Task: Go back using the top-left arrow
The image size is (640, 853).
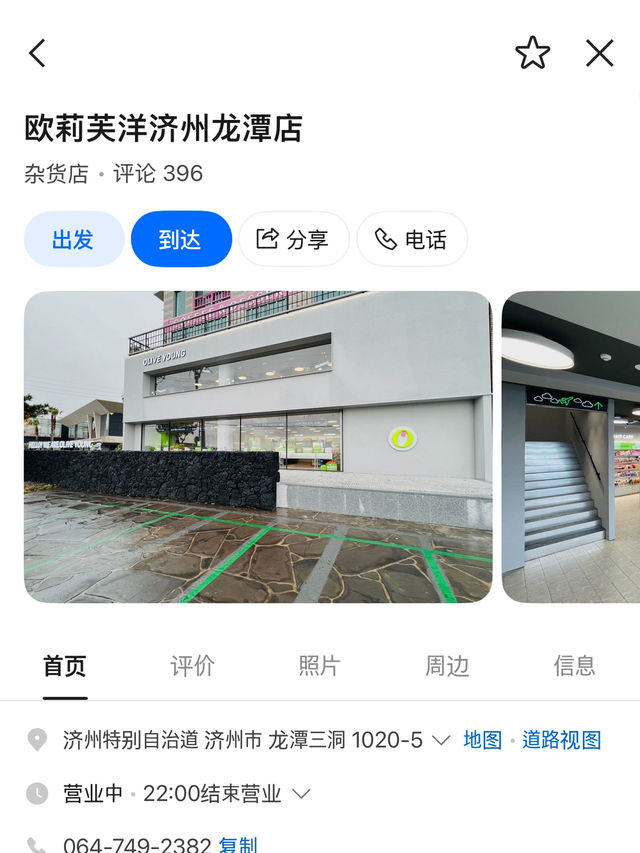Action: [38, 53]
